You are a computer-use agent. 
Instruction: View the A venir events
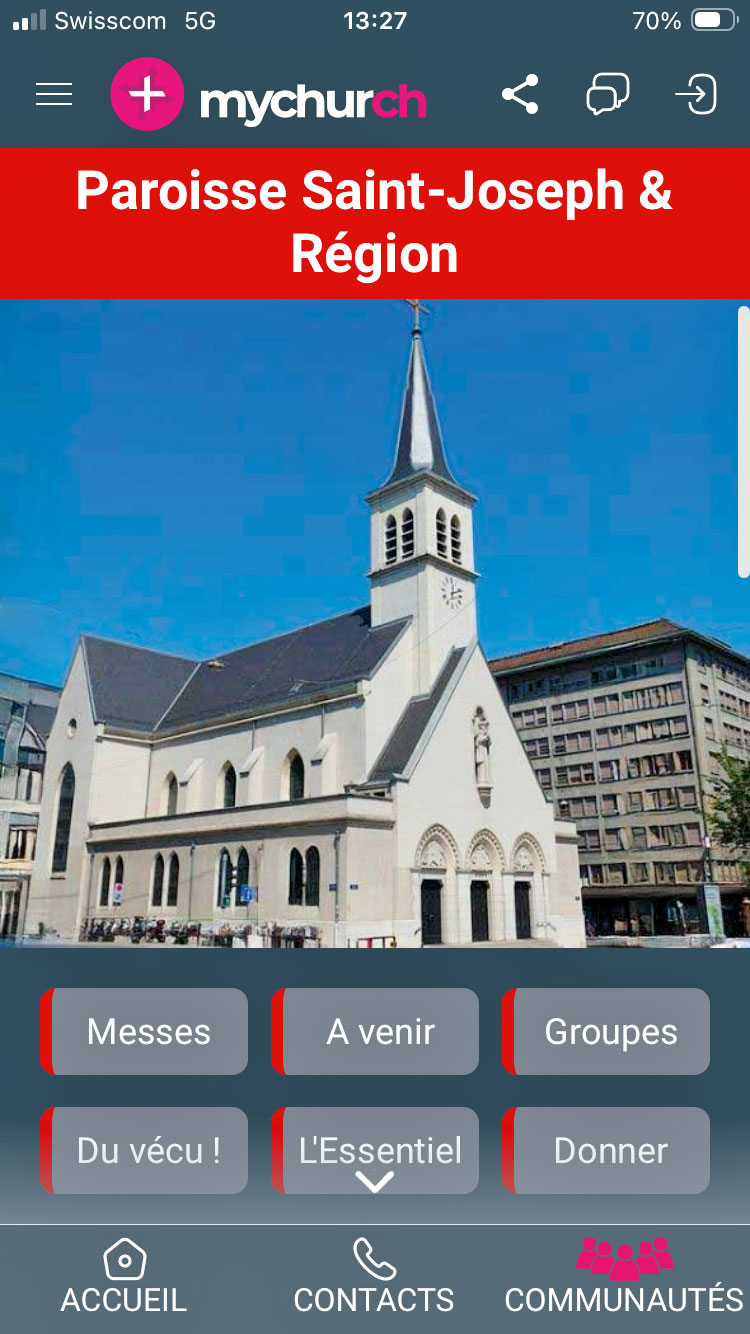click(376, 1032)
